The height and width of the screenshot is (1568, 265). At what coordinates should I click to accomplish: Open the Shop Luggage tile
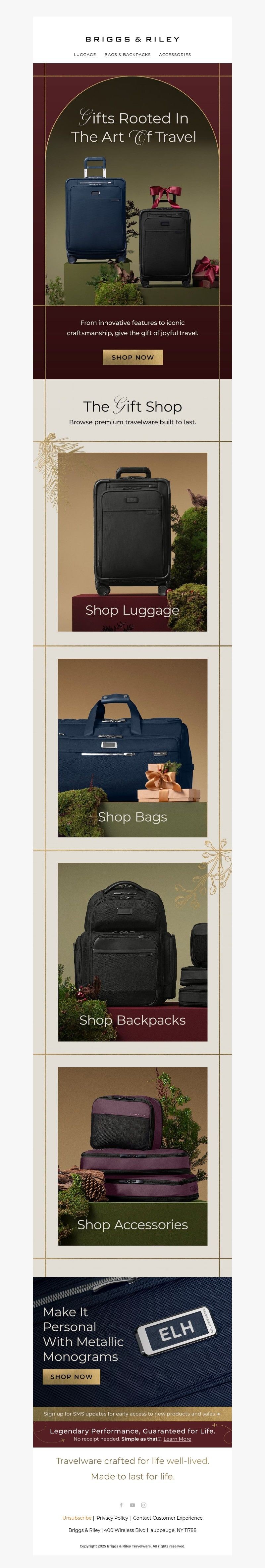[132, 542]
